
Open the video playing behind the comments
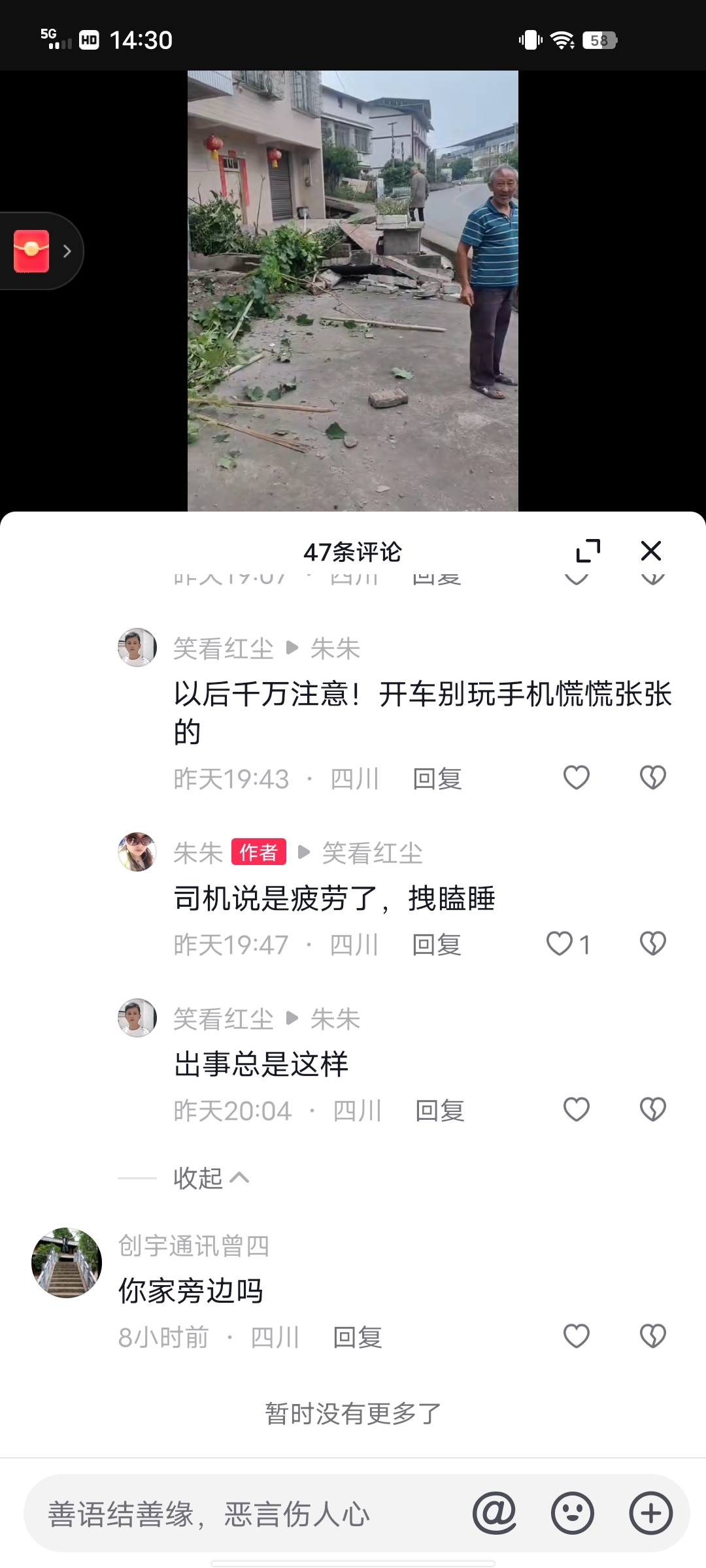coord(353,291)
